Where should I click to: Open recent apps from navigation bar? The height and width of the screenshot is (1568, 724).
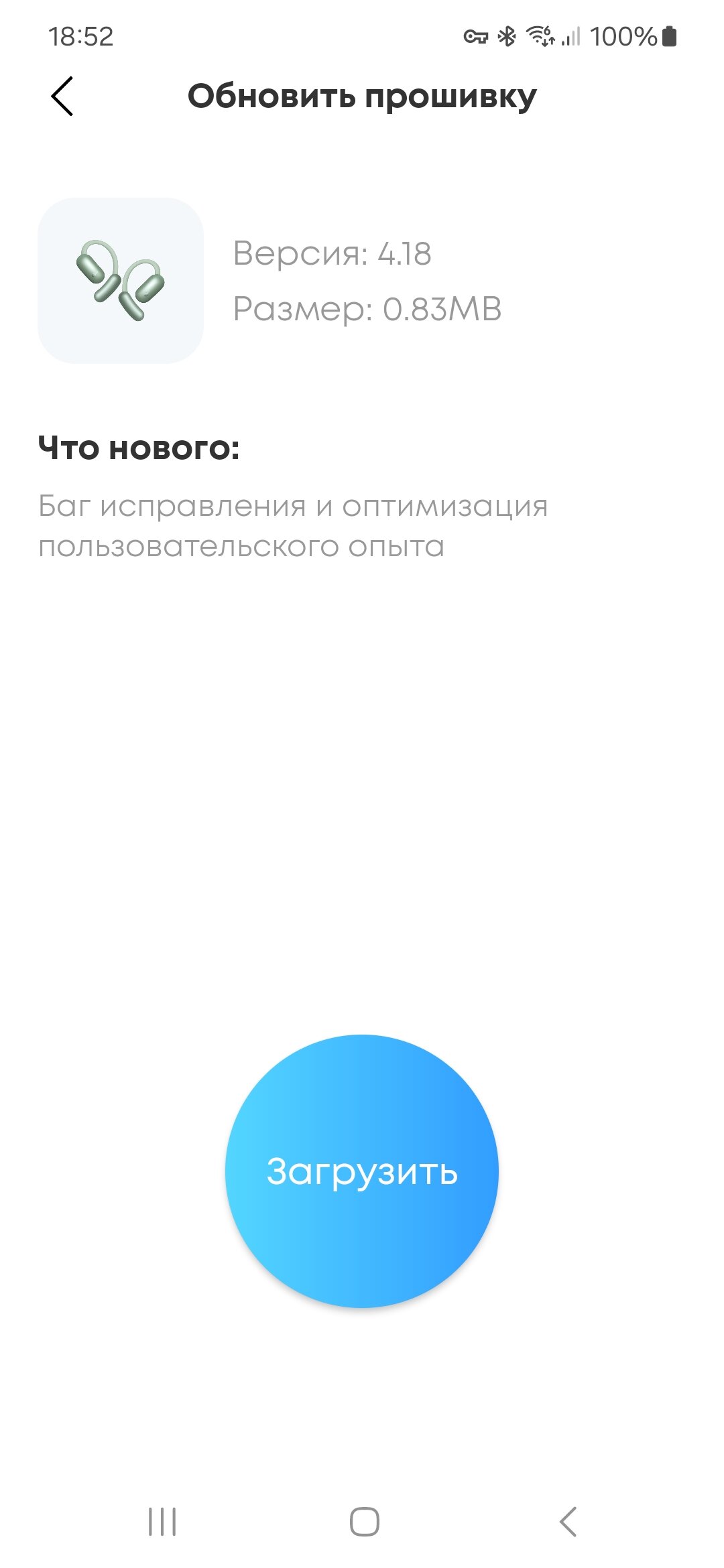pyautogui.click(x=162, y=1521)
